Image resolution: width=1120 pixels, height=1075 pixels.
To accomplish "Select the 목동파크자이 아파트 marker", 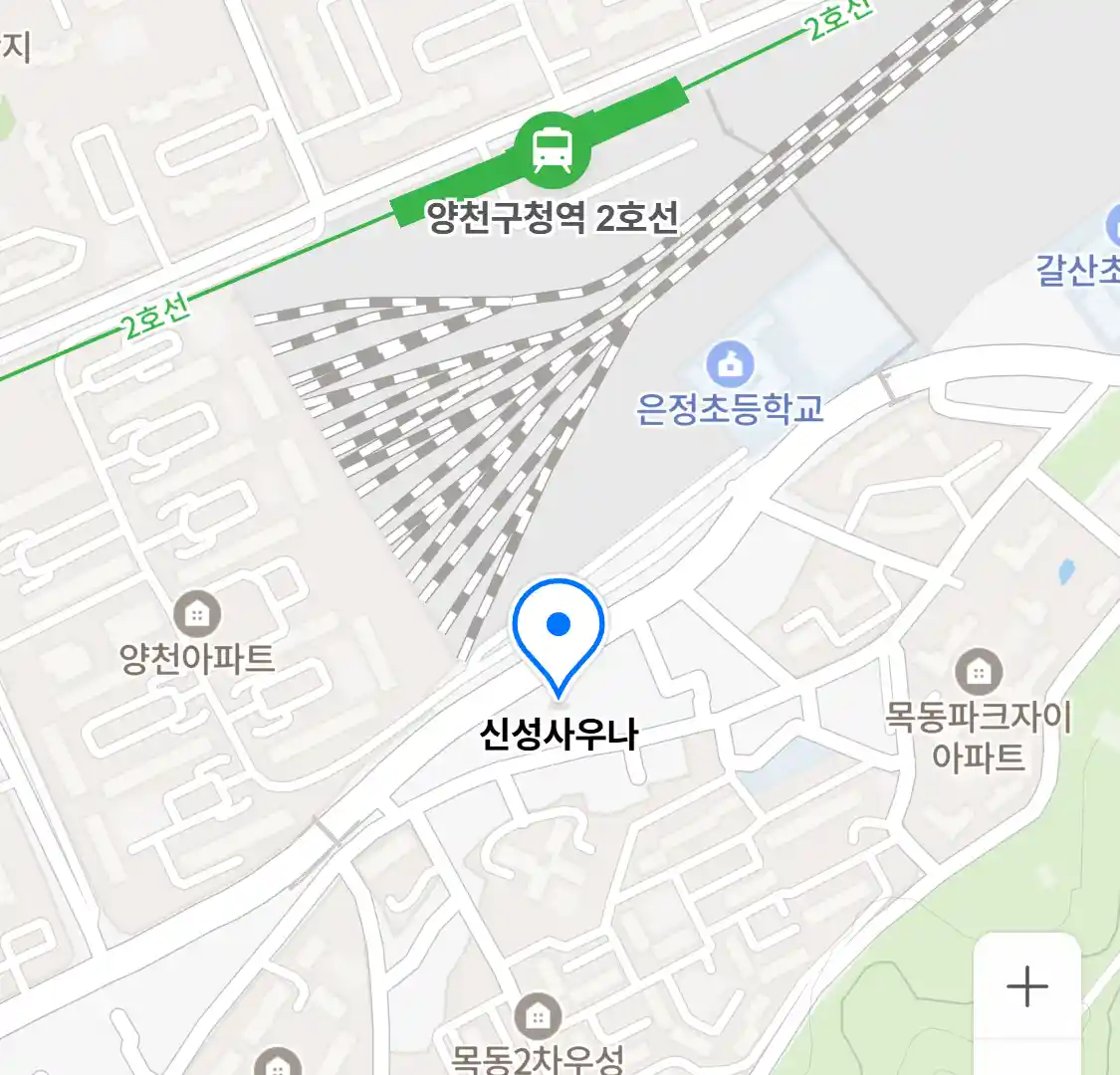I will click(x=979, y=673).
